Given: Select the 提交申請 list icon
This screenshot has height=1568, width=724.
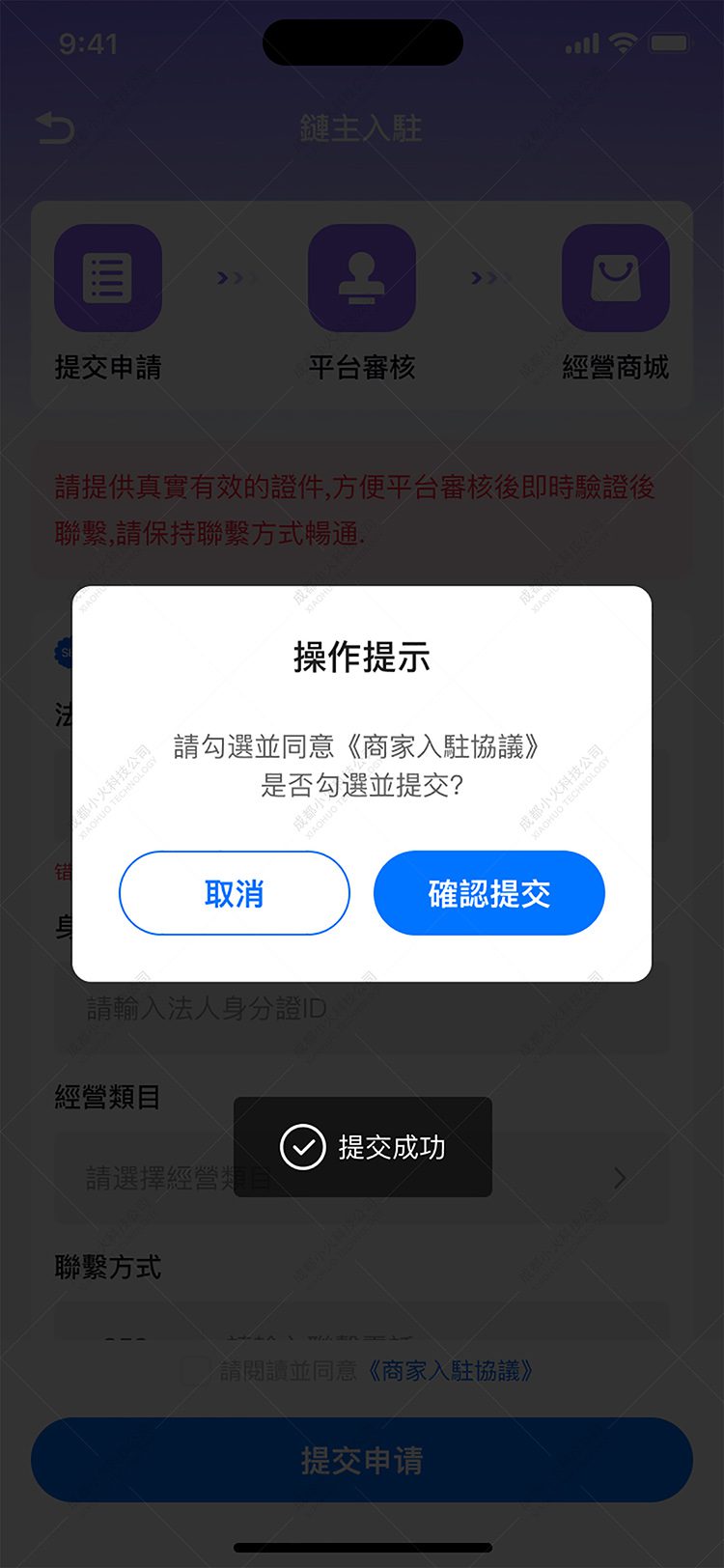Looking at the screenshot, I should coord(108,276).
